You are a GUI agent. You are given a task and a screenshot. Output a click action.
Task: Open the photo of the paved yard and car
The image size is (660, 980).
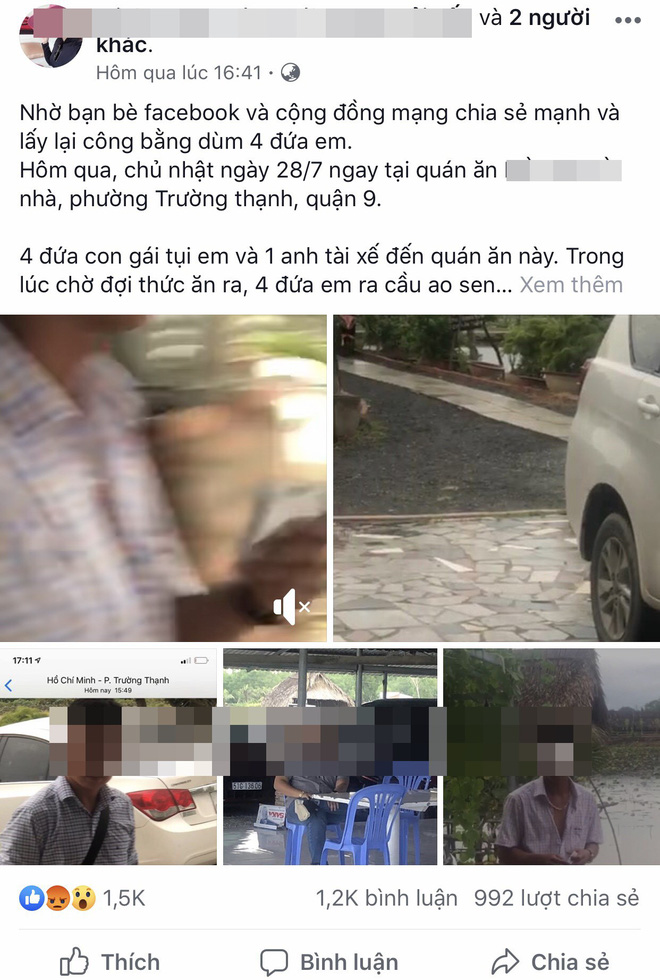496,478
